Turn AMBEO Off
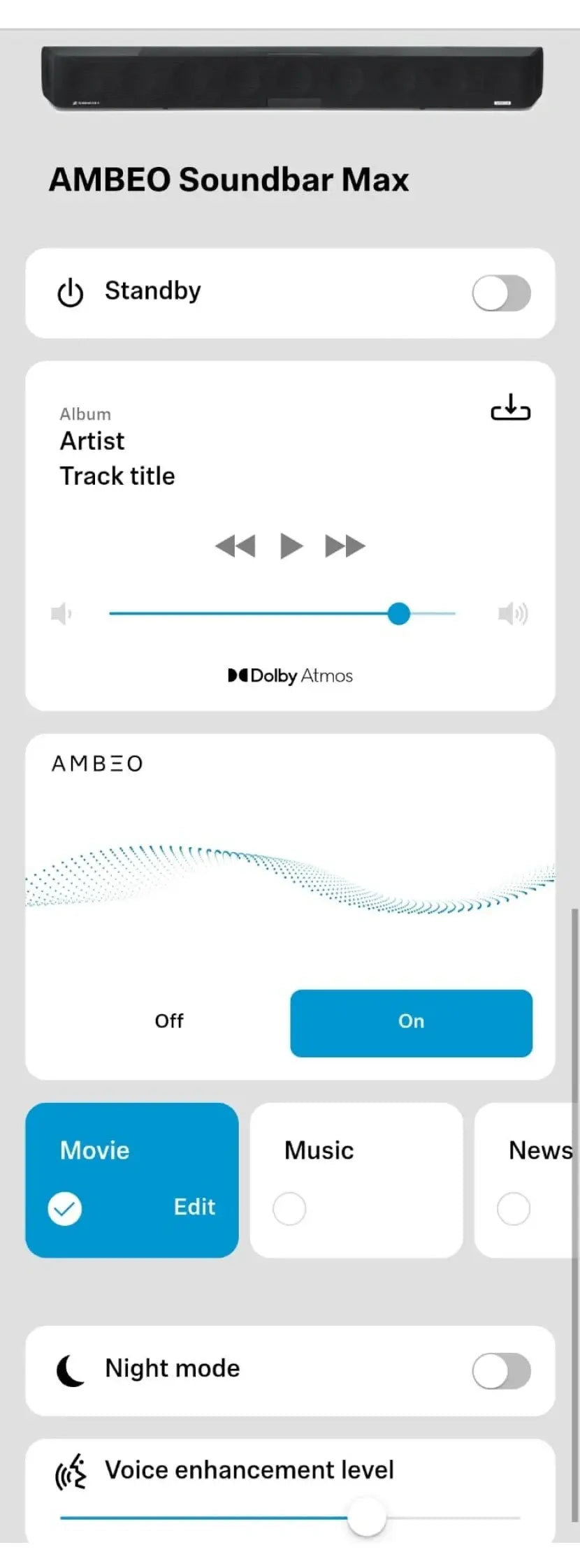 tap(169, 1021)
